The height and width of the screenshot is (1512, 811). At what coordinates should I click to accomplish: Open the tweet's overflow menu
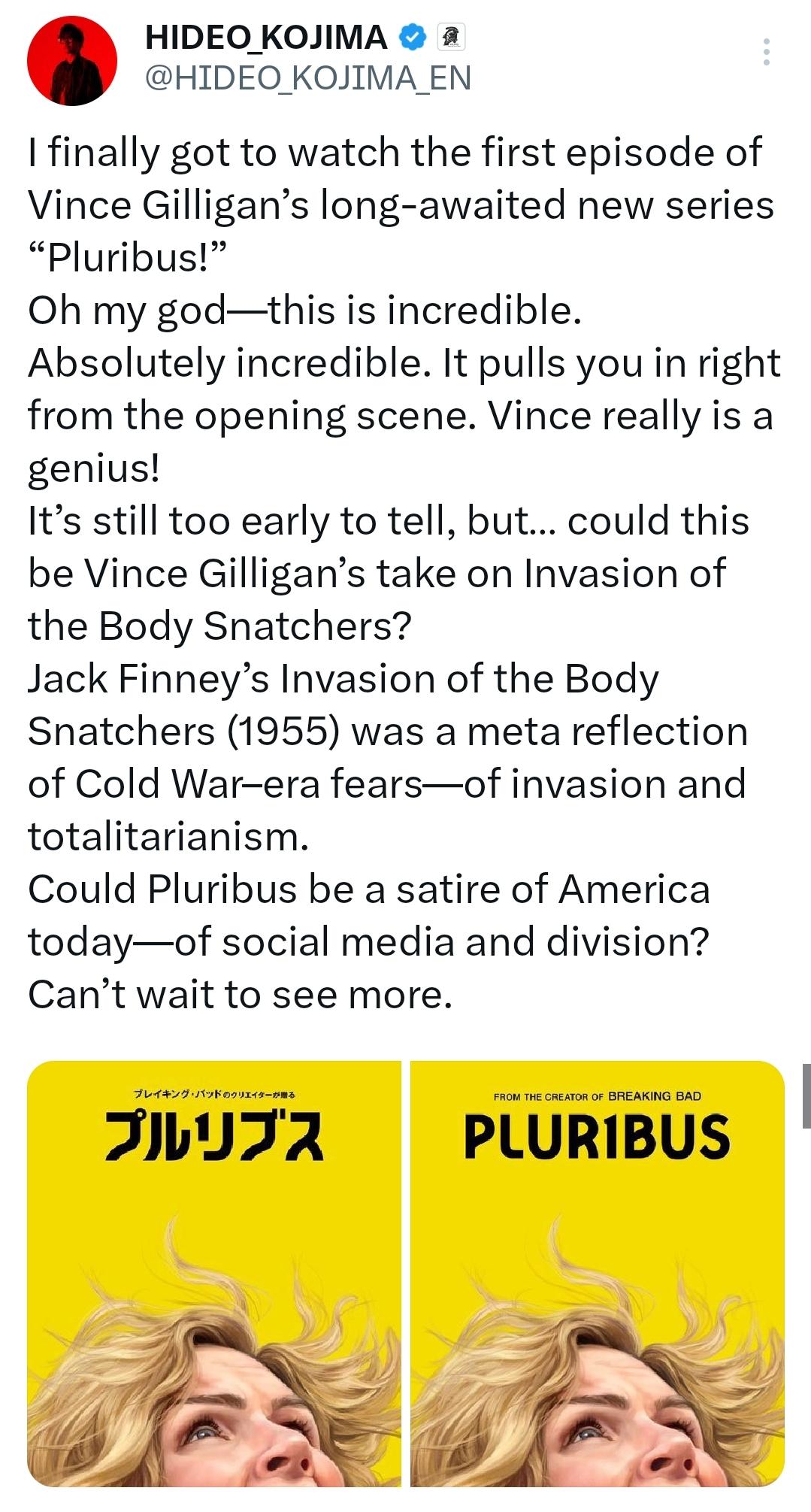click(x=766, y=52)
